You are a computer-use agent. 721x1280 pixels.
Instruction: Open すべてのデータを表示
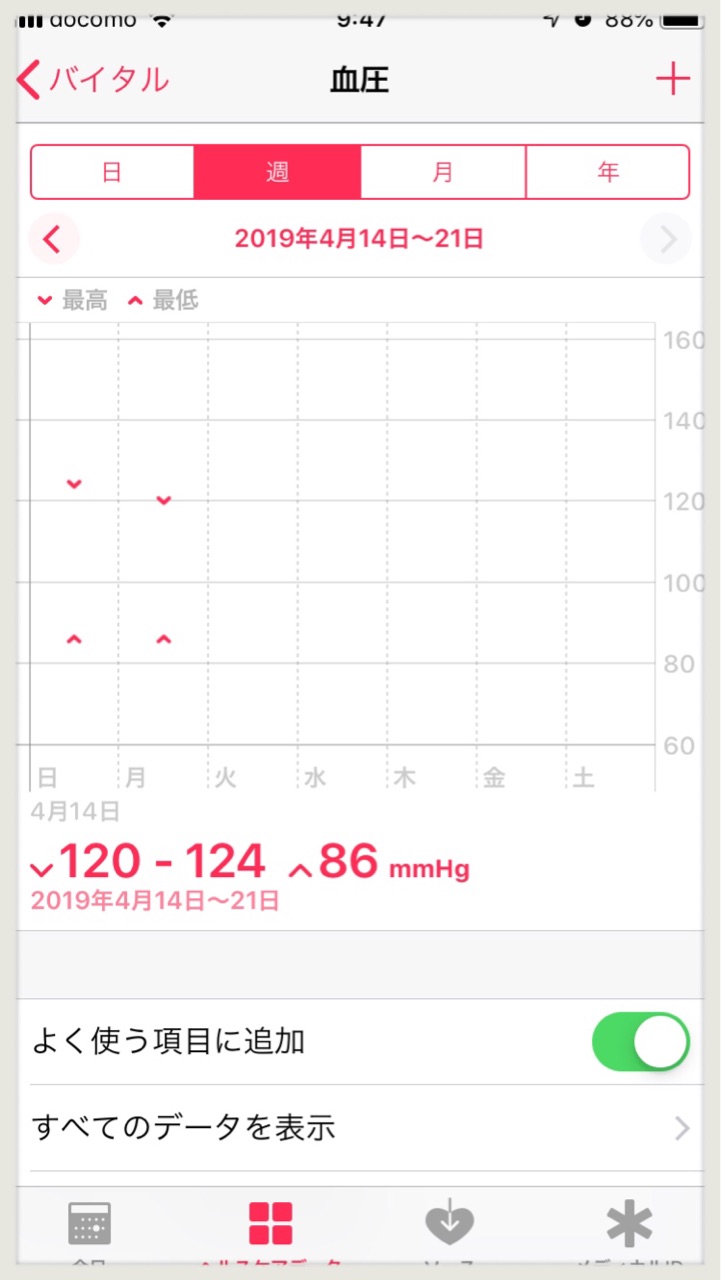360,1128
